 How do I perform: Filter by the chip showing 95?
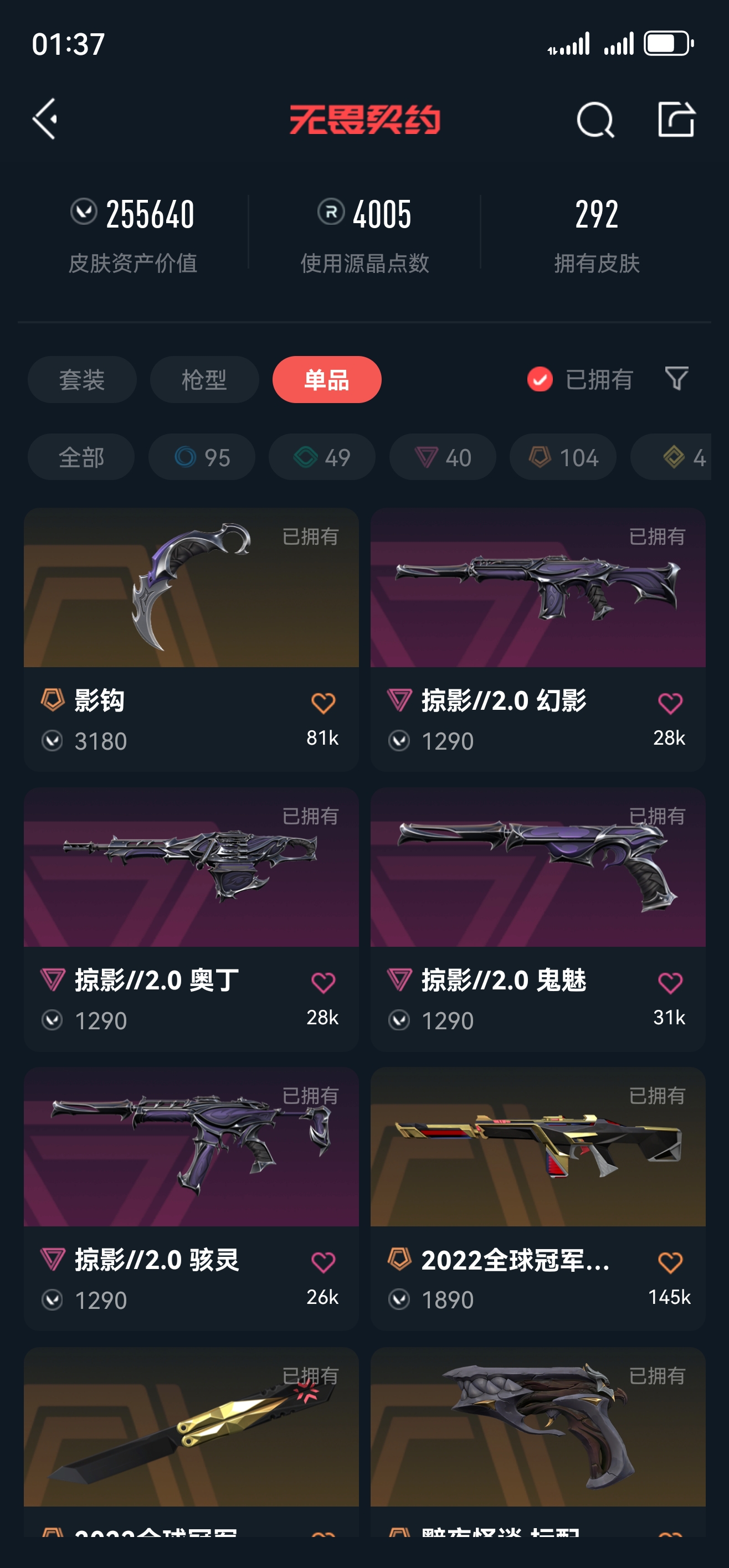(x=202, y=457)
